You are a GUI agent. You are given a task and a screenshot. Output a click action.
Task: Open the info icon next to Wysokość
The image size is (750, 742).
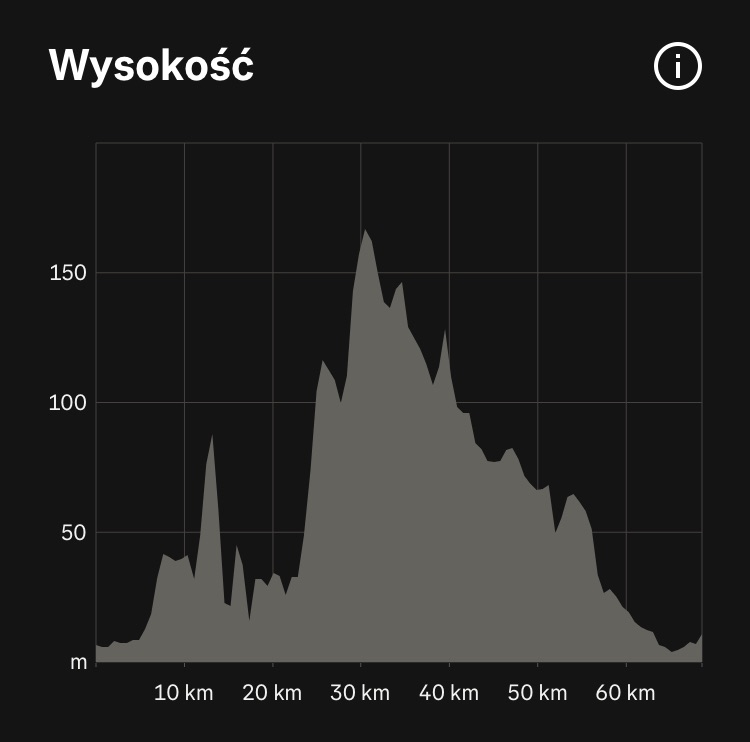coord(677,66)
